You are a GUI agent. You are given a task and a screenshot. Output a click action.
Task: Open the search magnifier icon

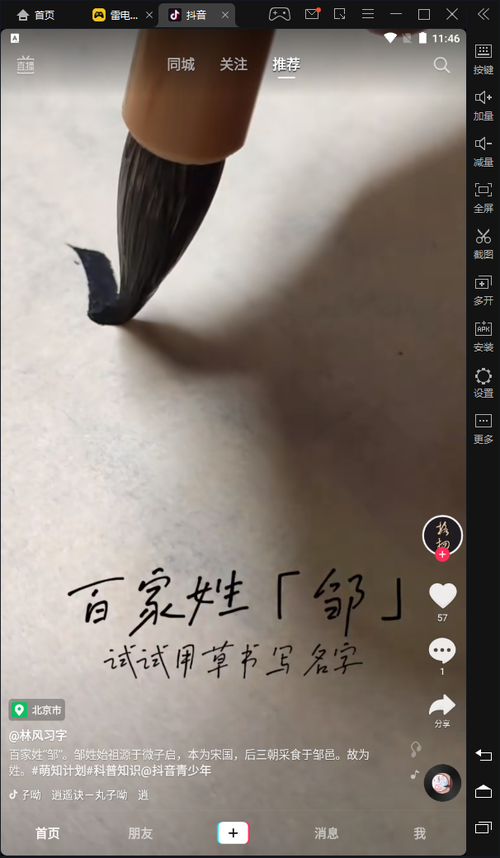coord(441,65)
